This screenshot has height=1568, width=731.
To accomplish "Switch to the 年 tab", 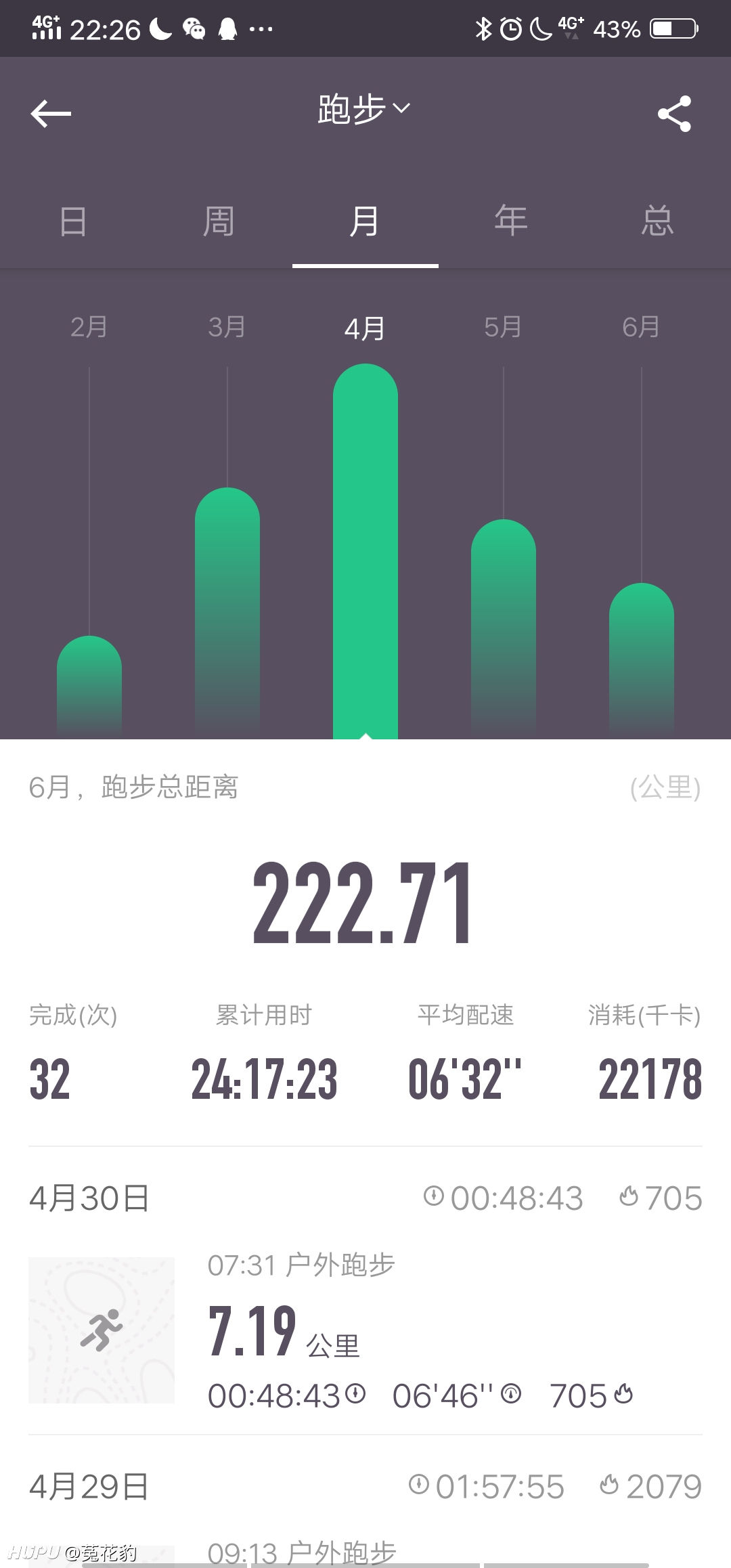I will (x=510, y=221).
